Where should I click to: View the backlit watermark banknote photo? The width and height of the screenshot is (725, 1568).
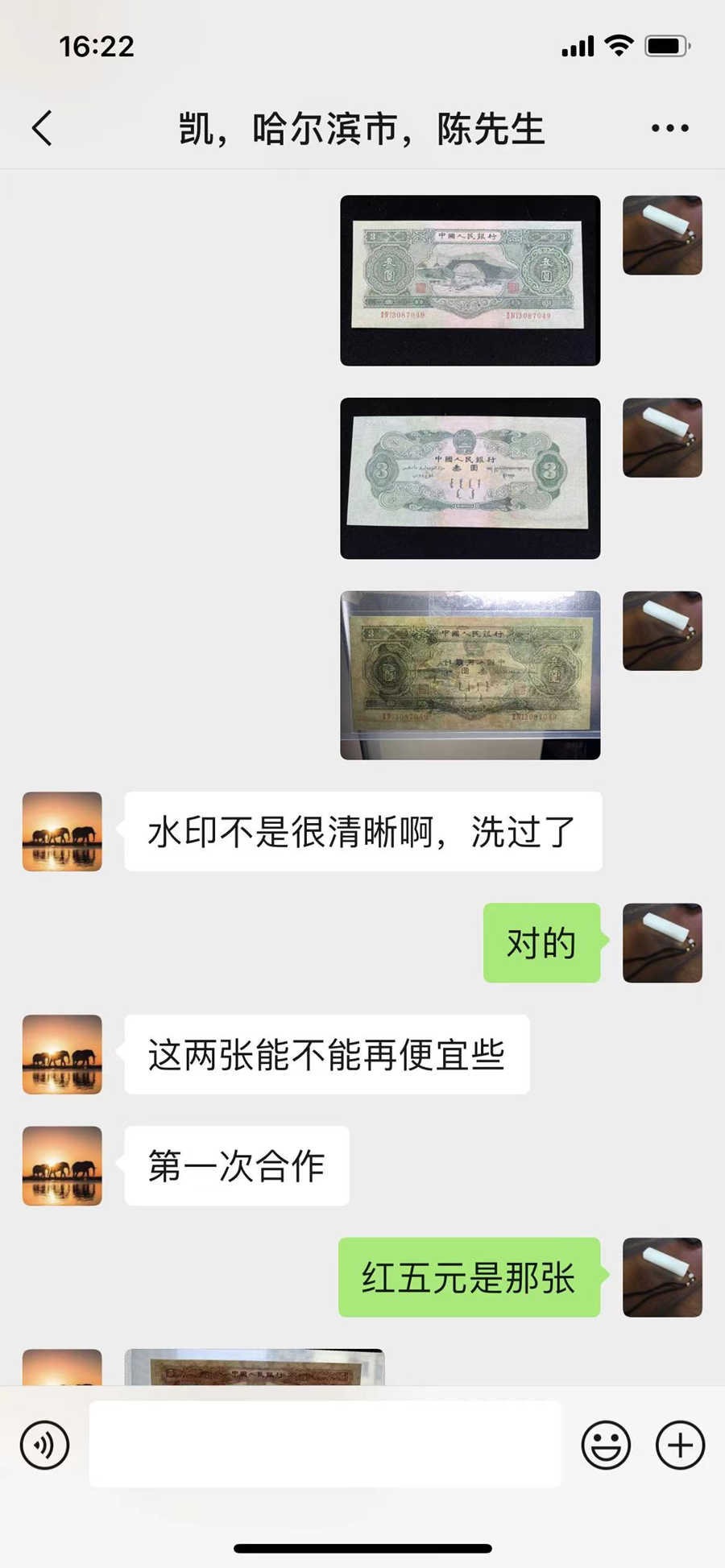click(470, 675)
